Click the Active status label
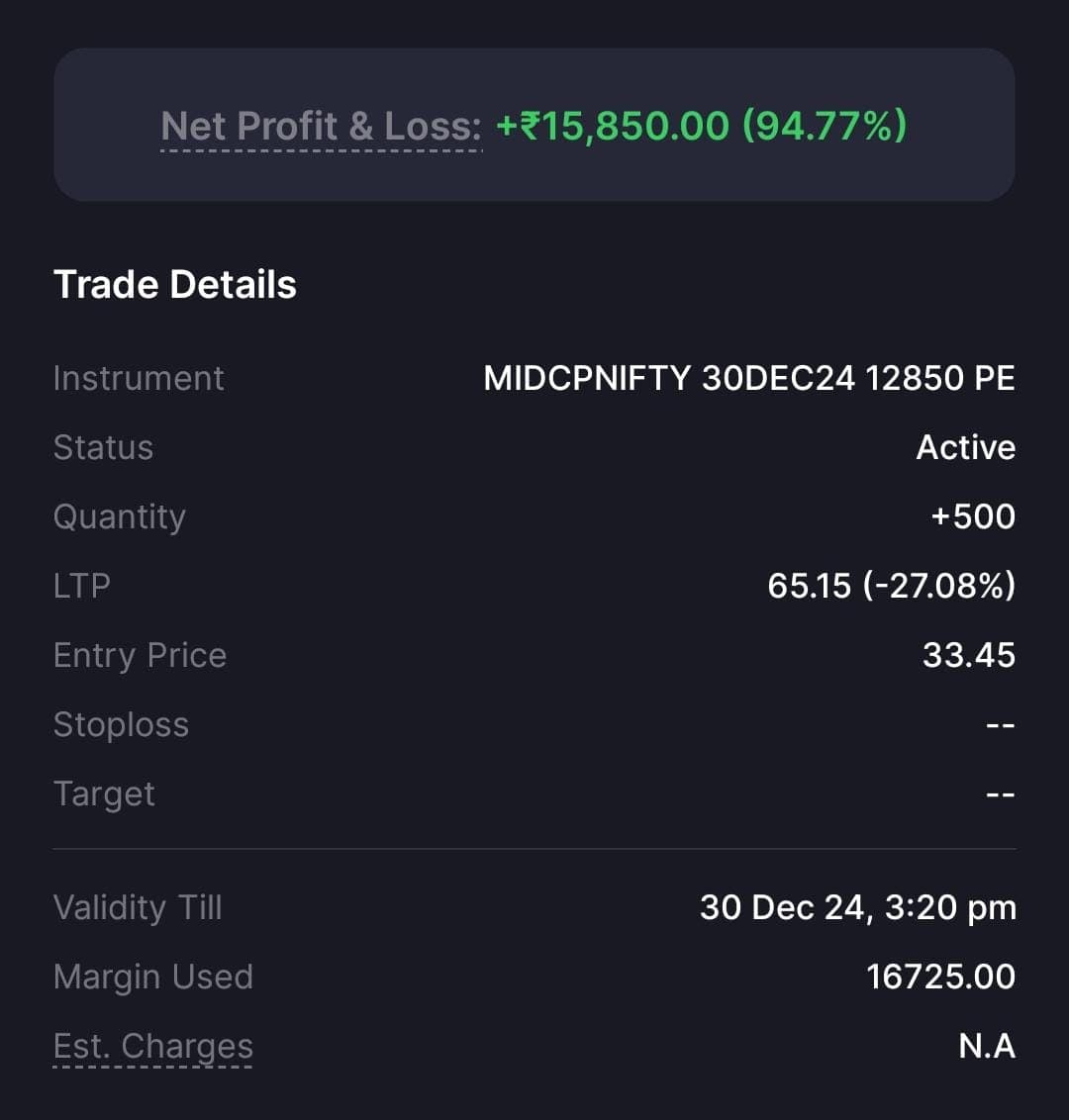 coord(966,447)
